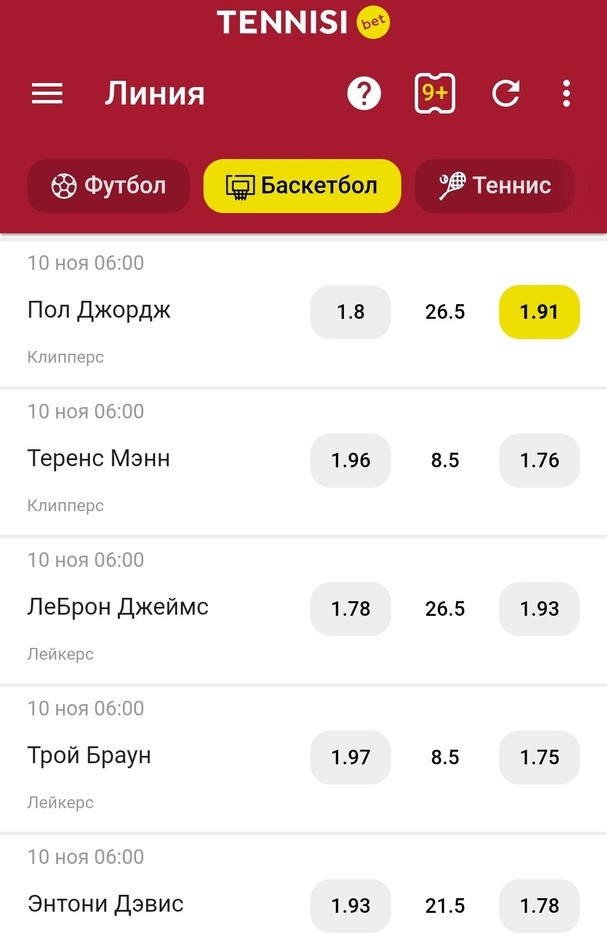Open the bet slip with 9+ bets

435,94
